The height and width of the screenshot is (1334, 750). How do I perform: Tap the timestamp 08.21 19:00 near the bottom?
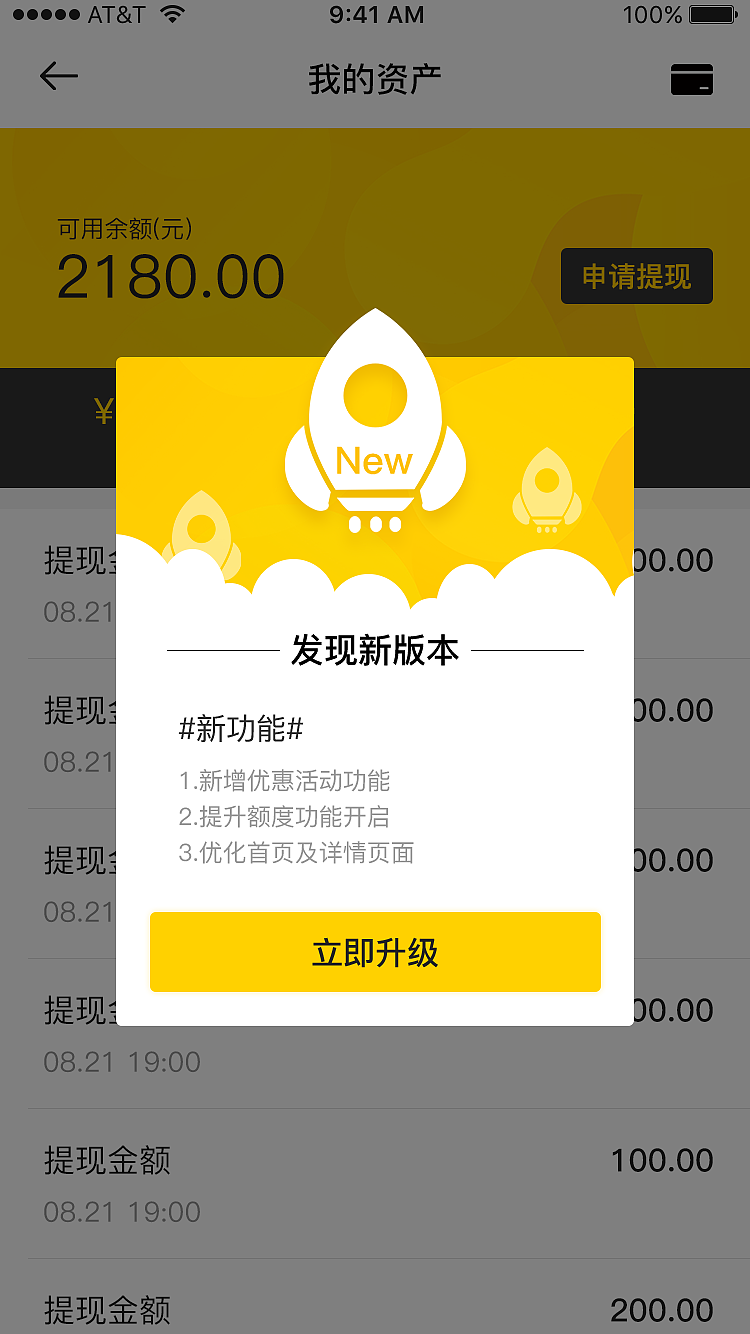click(x=122, y=1211)
